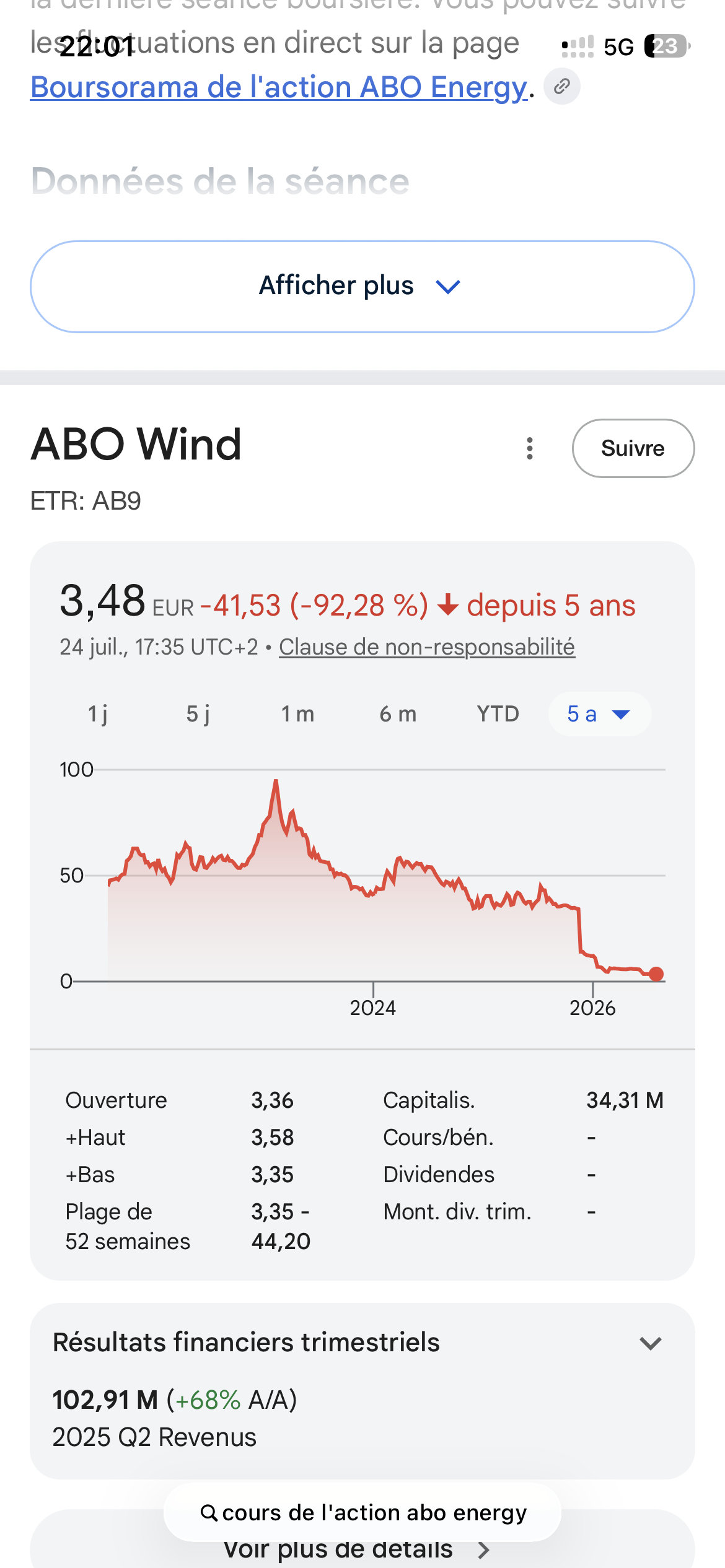Expand Résultats financiers trimestriels

coord(362,1343)
